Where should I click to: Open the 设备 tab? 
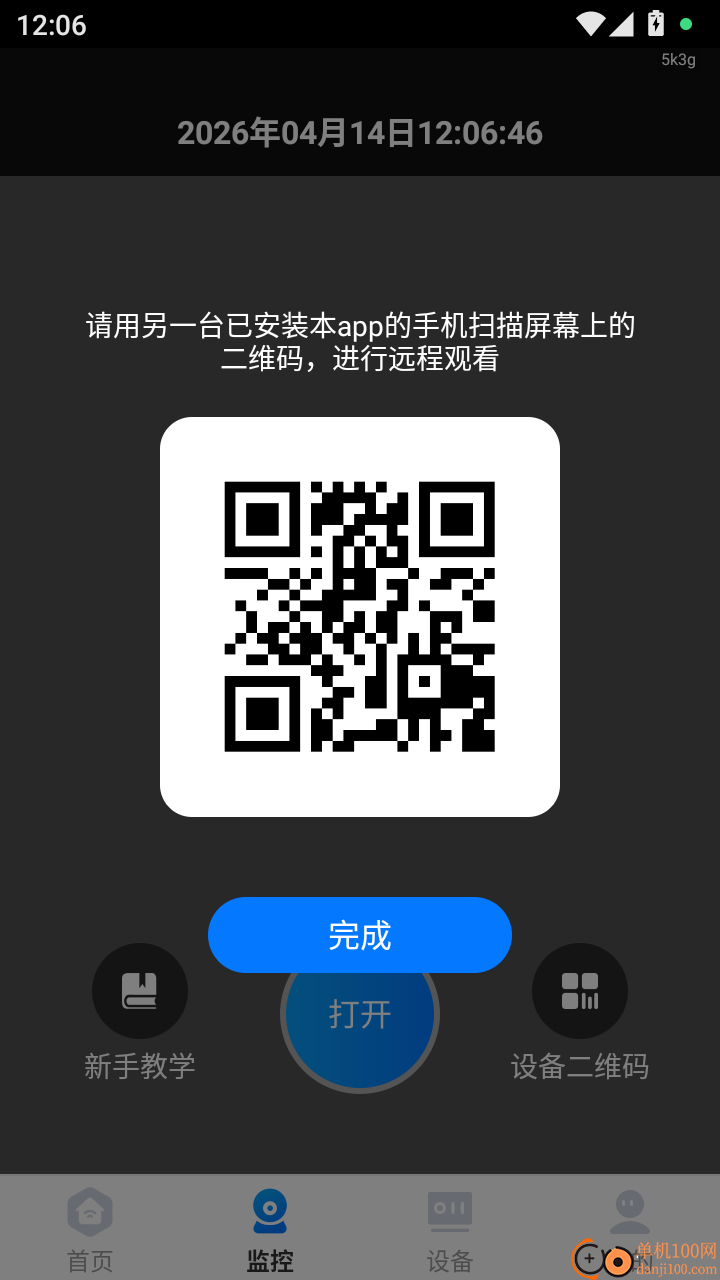(449, 1225)
